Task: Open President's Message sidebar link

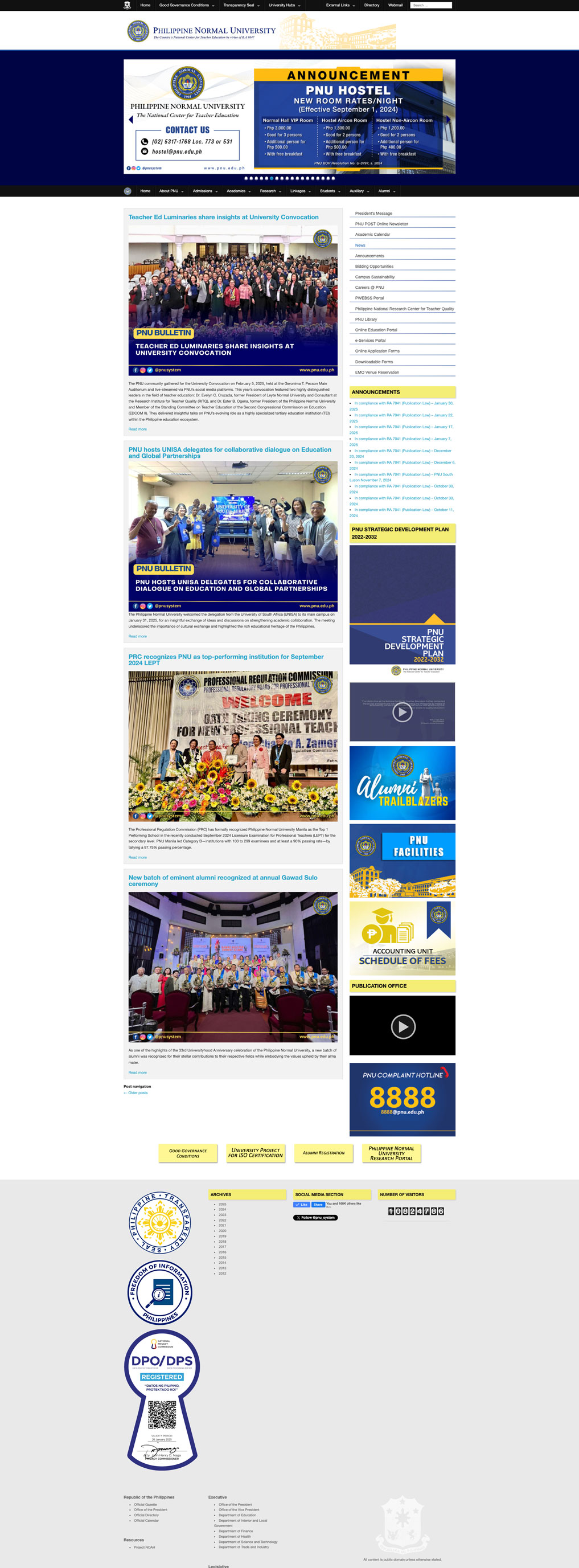Action: coord(373,214)
